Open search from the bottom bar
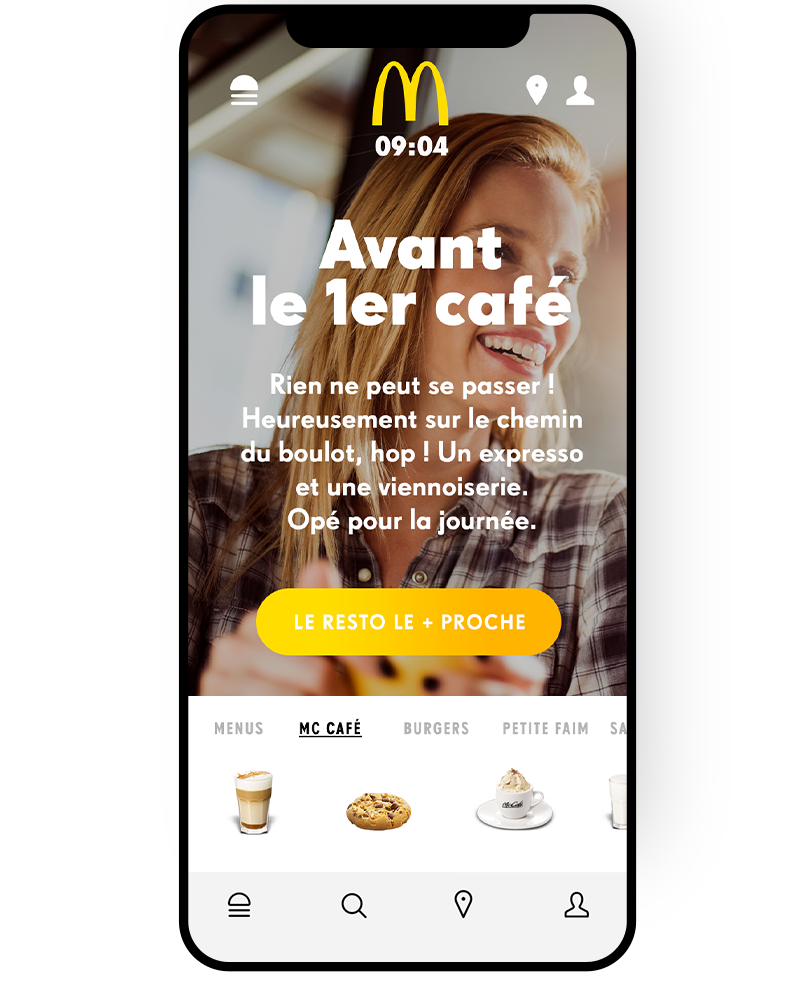Image resolution: width=800 pixels, height=1000 pixels. pos(354,906)
